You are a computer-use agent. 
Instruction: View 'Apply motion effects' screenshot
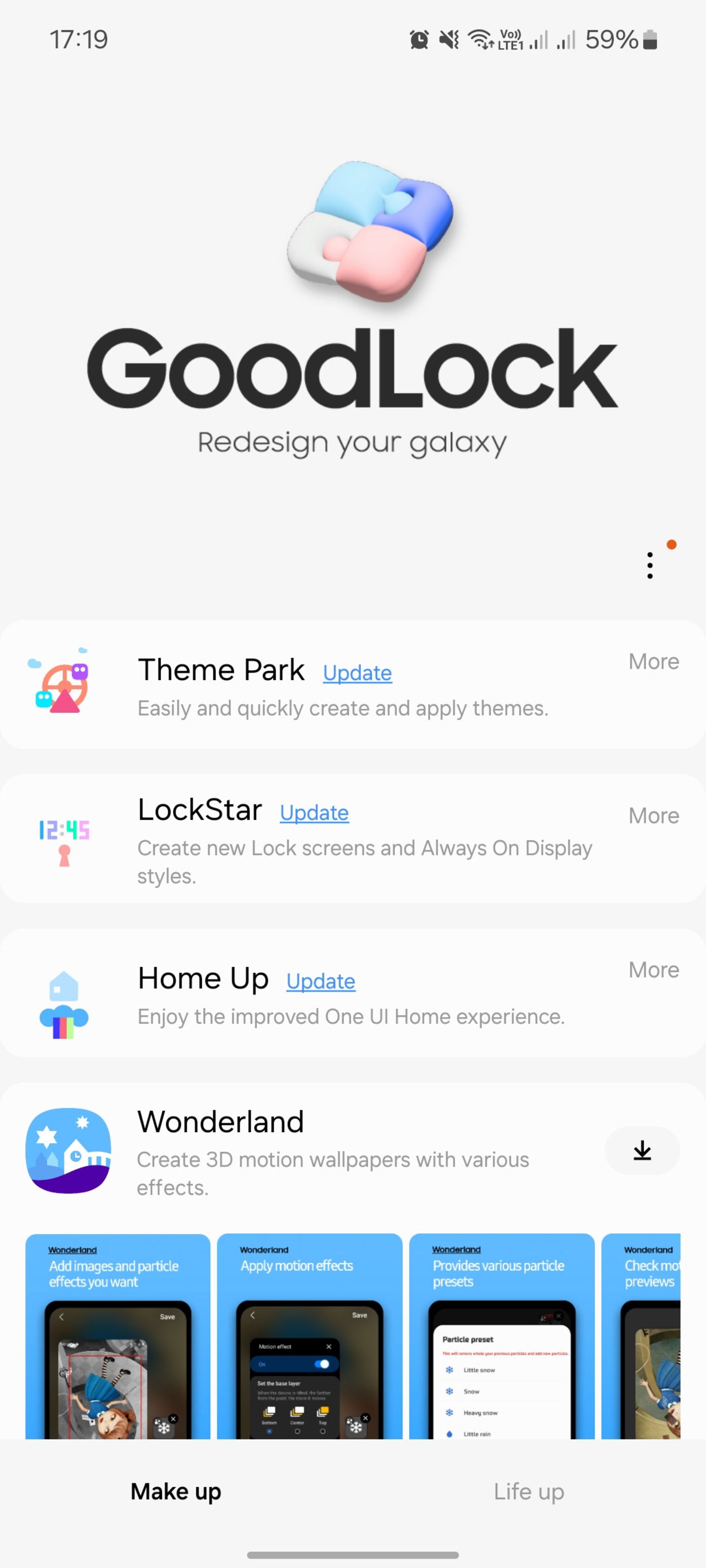pos(310,1336)
